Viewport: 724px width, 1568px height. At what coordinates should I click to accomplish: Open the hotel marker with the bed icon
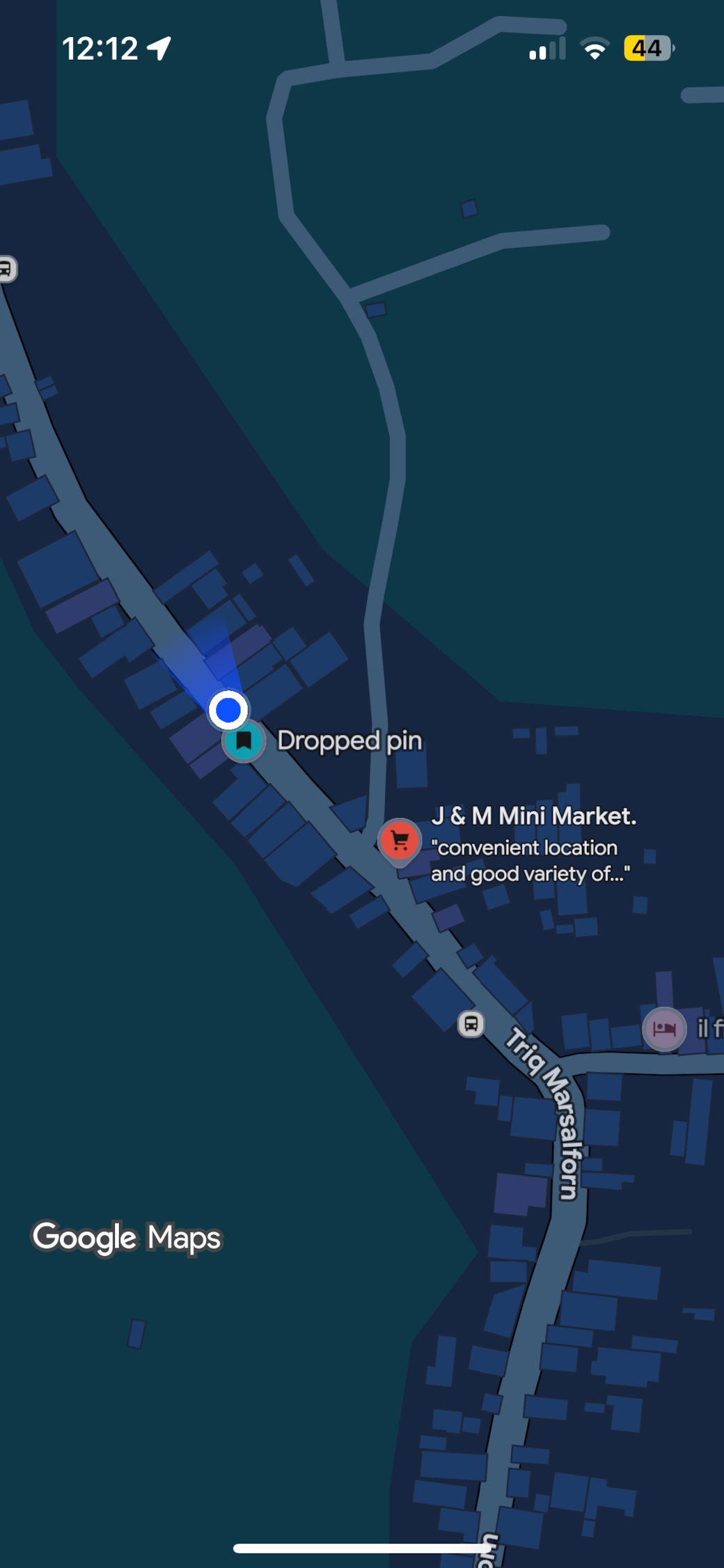(664, 1029)
